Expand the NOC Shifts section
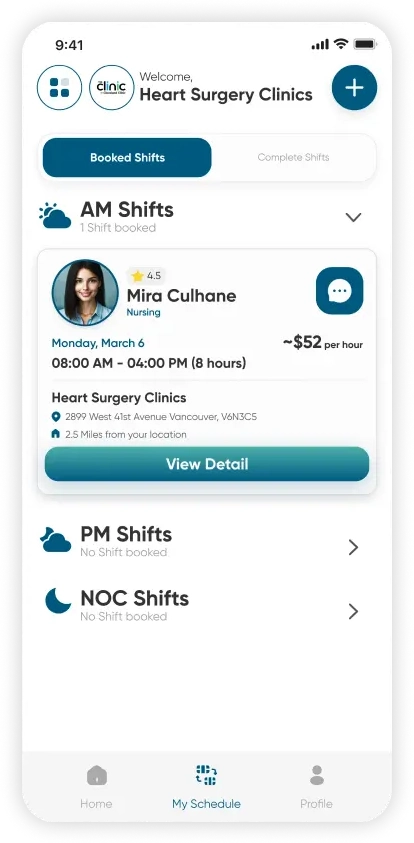This screenshot has width=414, height=843. pos(353,611)
